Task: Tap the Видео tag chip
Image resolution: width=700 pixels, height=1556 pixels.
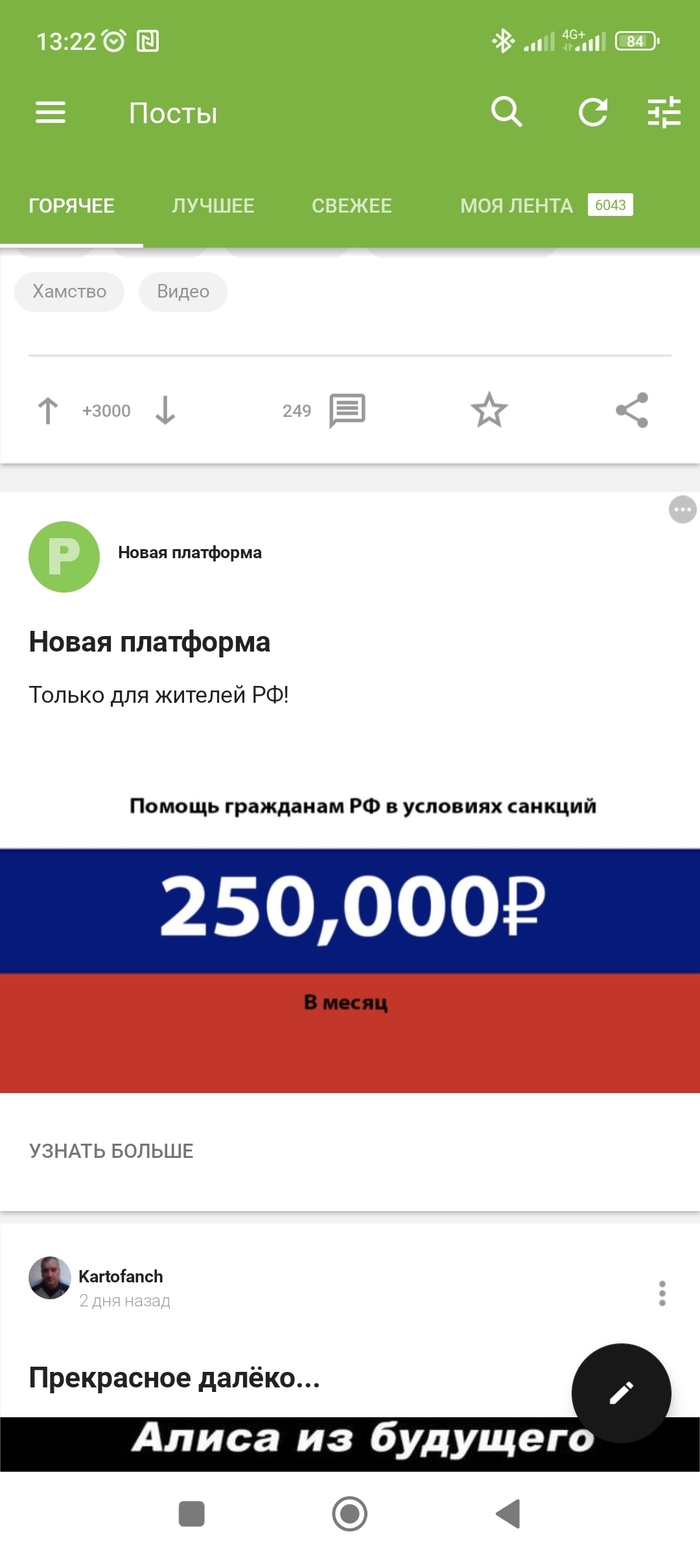Action: pyautogui.click(x=183, y=292)
